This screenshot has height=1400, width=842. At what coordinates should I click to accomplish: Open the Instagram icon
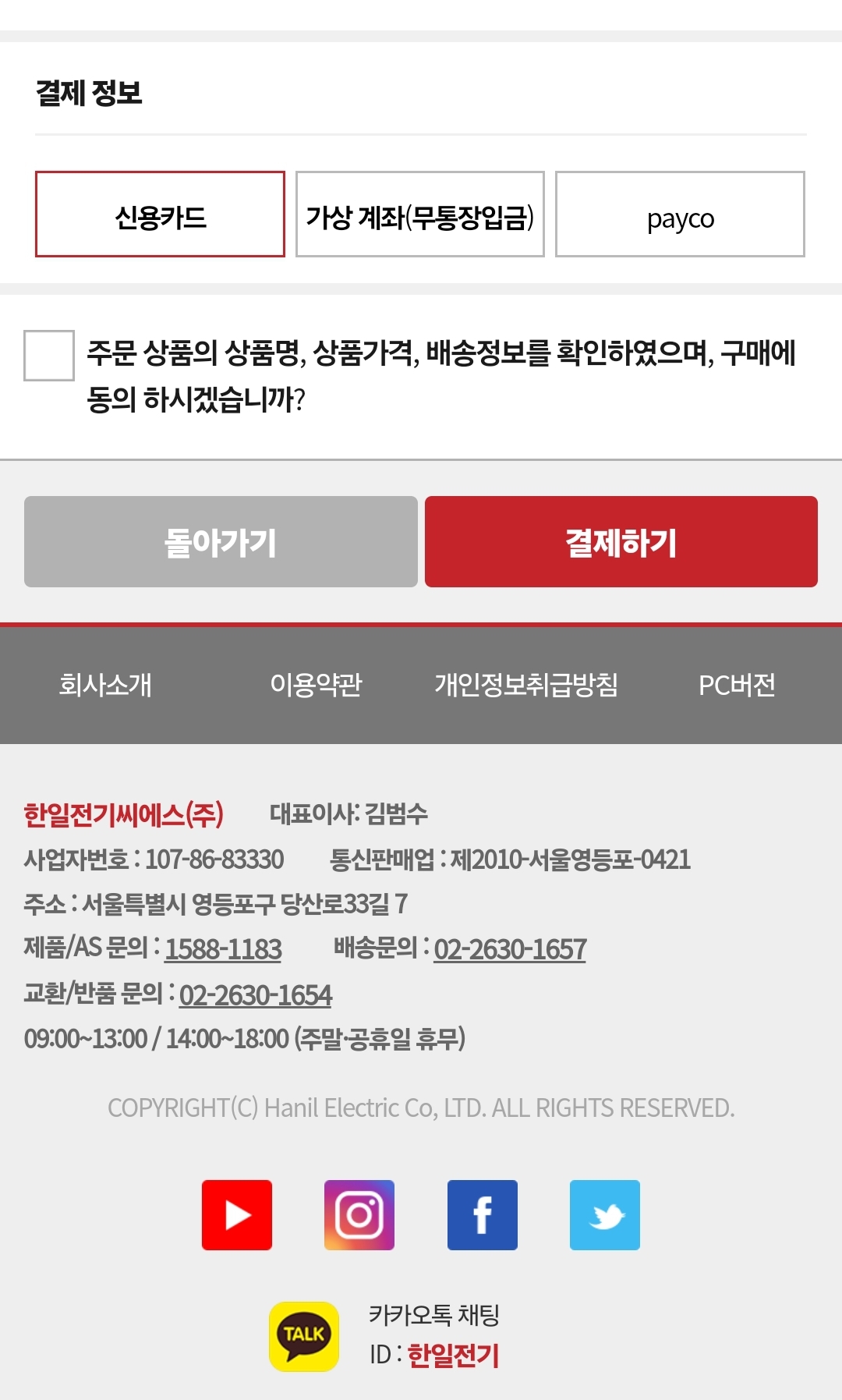pos(359,1215)
